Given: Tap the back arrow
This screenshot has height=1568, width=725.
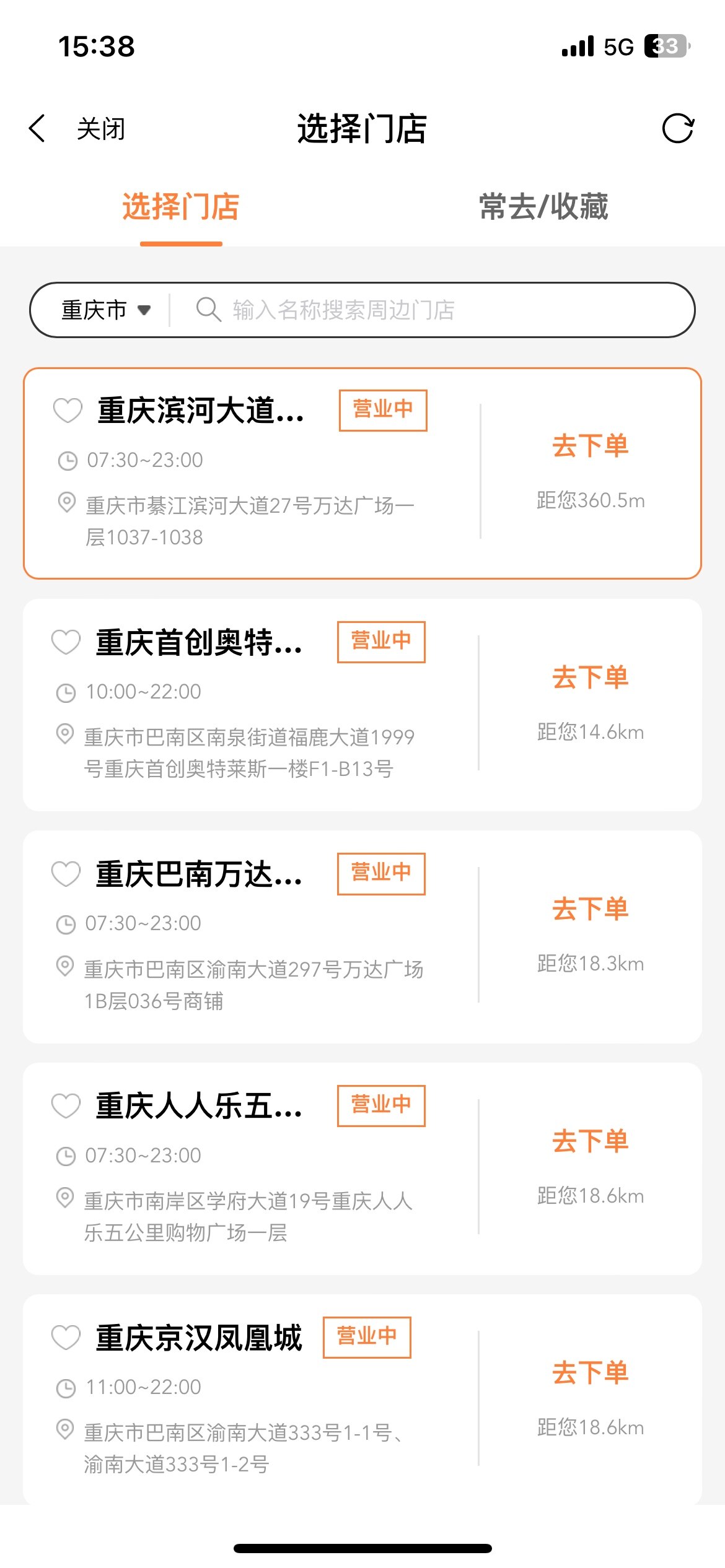Looking at the screenshot, I should point(37,129).
